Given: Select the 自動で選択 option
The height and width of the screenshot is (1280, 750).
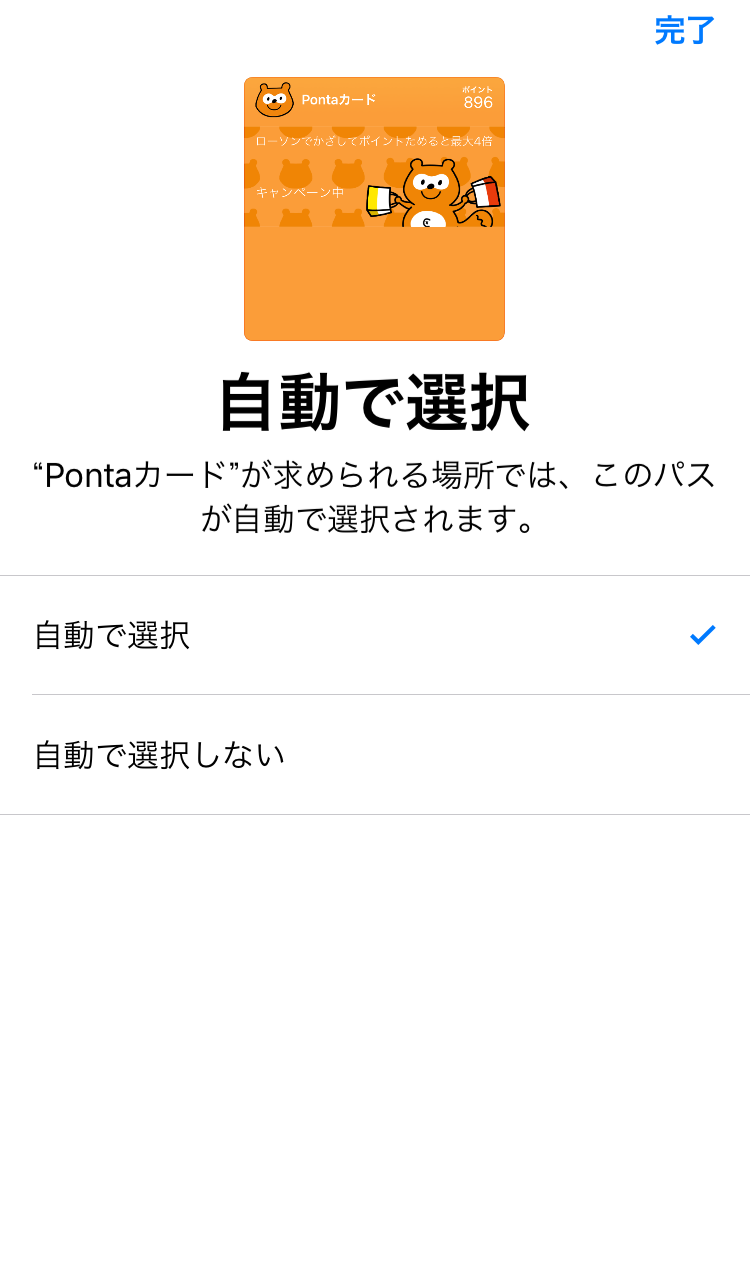Looking at the screenshot, I should pos(375,635).
